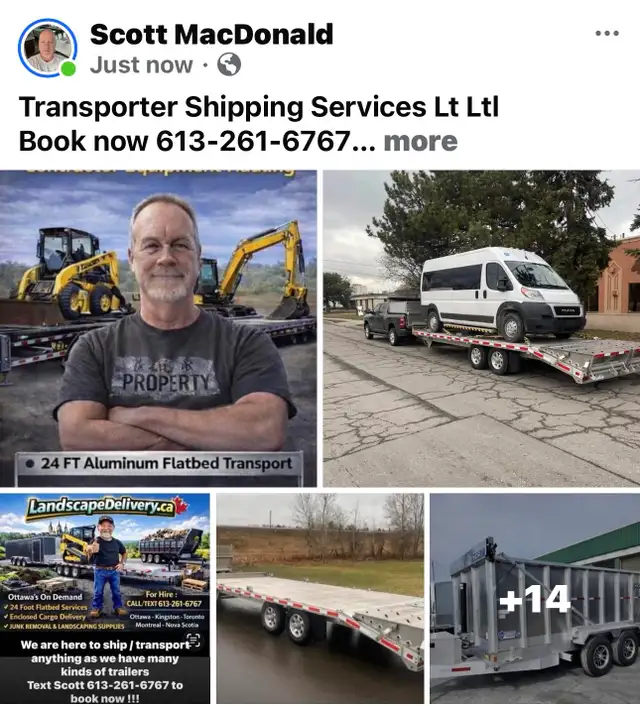The width and height of the screenshot is (640, 706).
Task: Open Scott MacDonald's profile picture
Action: (46, 47)
